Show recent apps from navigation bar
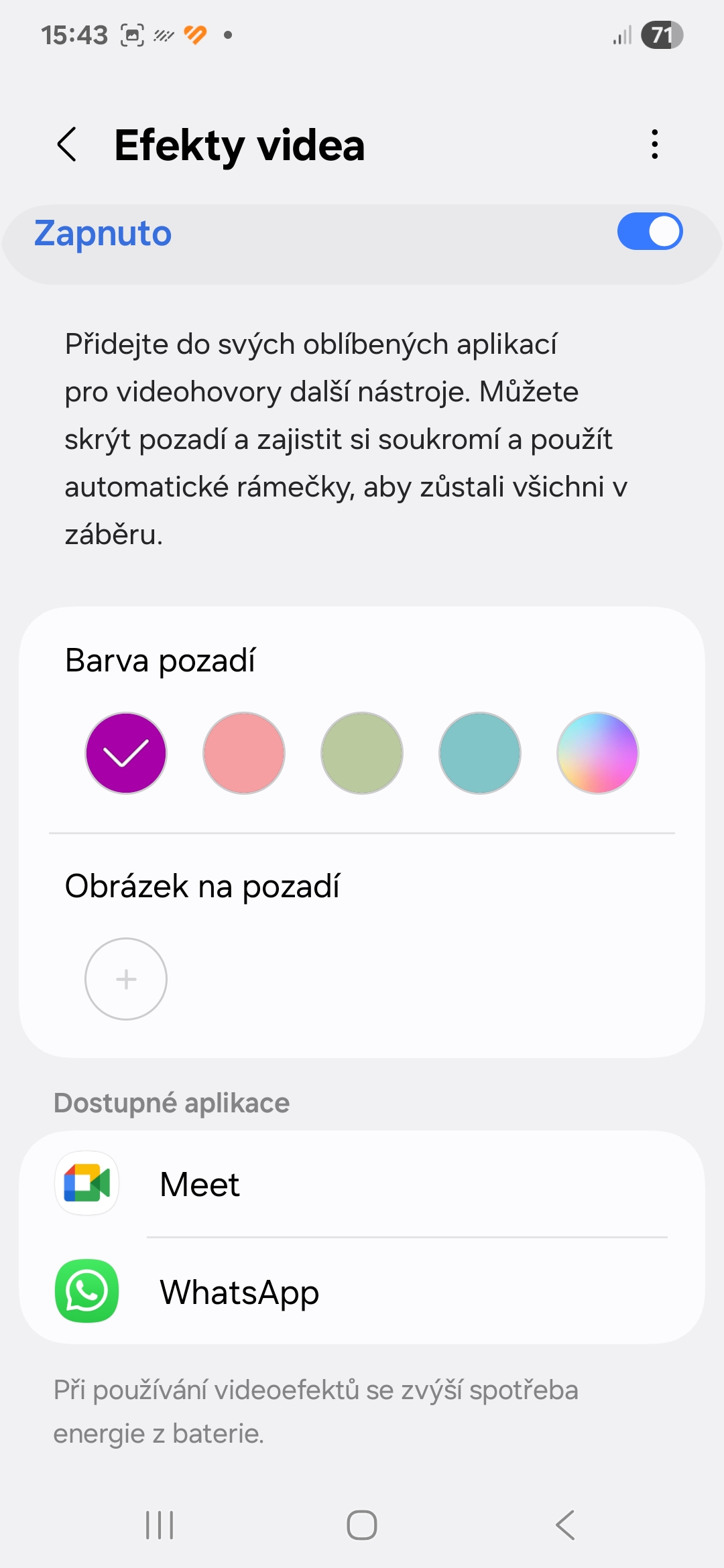Viewport: 724px width, 1568px height. 160,1525
